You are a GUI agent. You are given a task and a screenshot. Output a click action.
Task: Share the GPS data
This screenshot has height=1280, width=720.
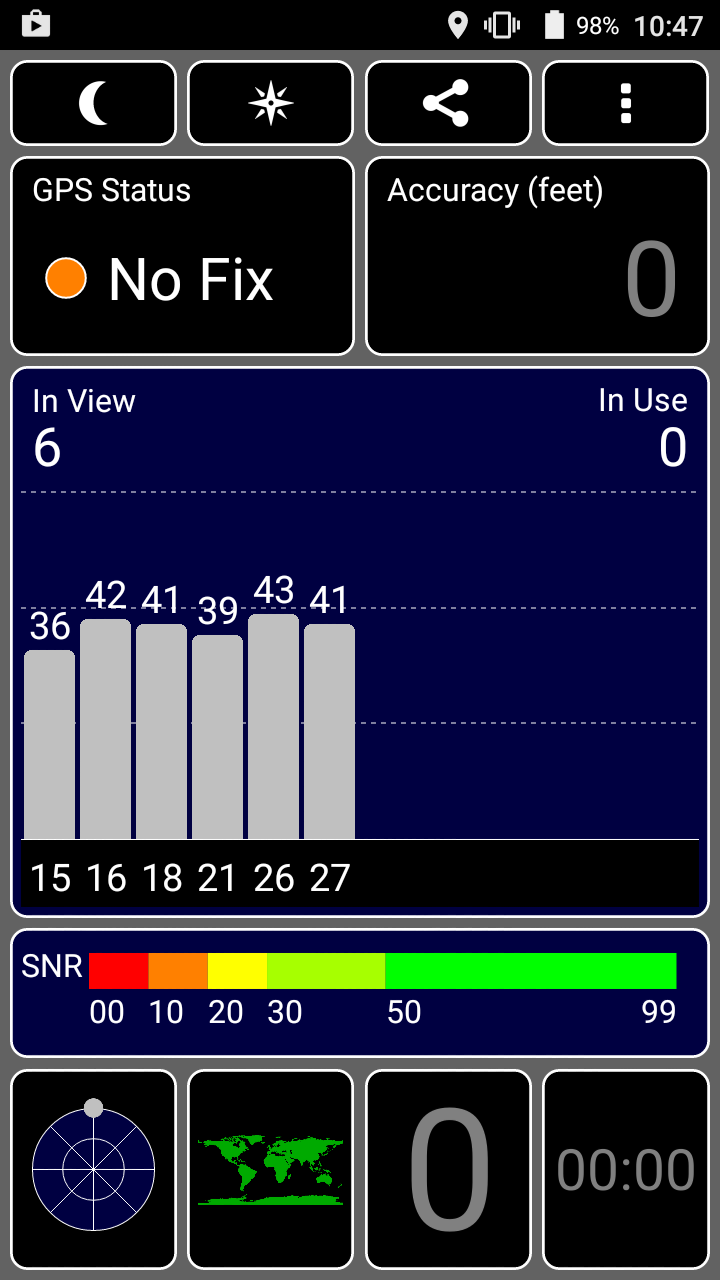click(x=447, y=103)
